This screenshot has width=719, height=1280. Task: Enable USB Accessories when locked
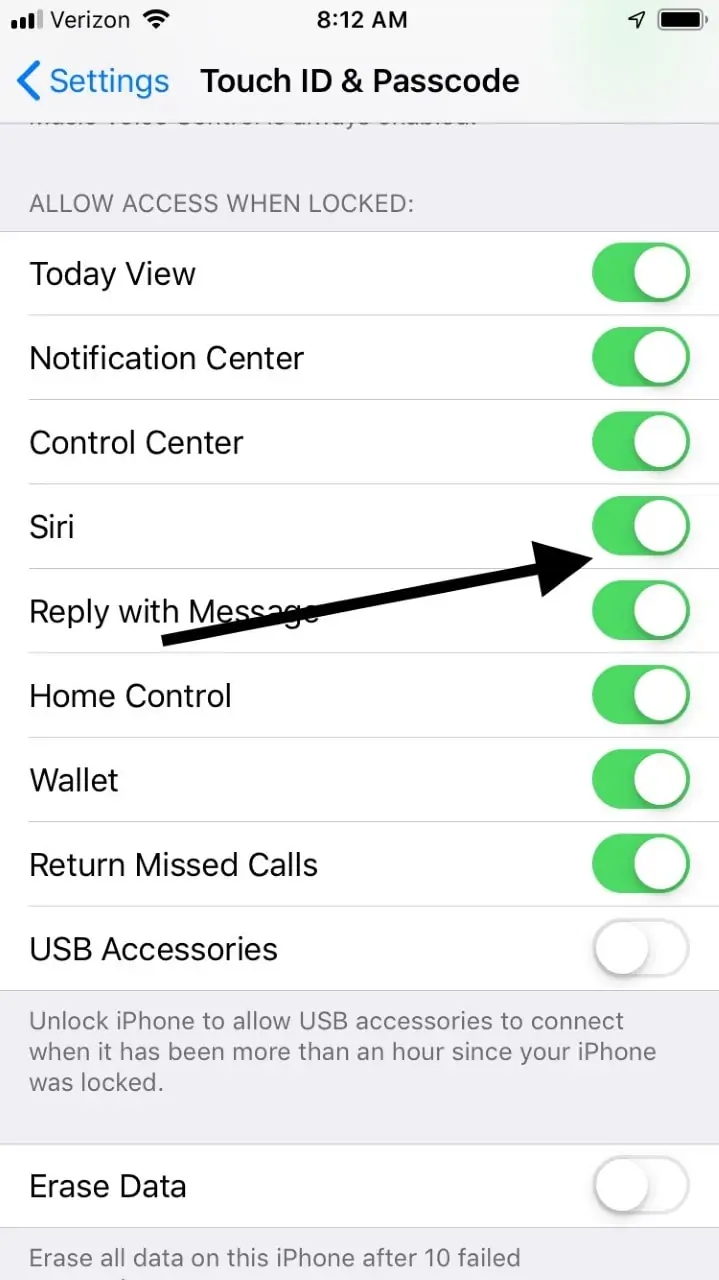pos(641,949)
